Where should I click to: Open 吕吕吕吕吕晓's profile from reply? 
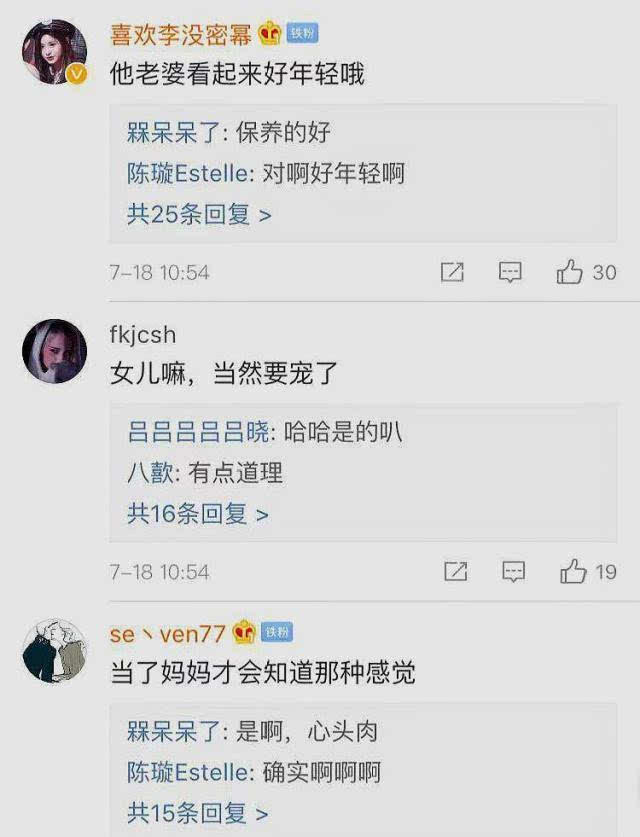click(198, 433)
